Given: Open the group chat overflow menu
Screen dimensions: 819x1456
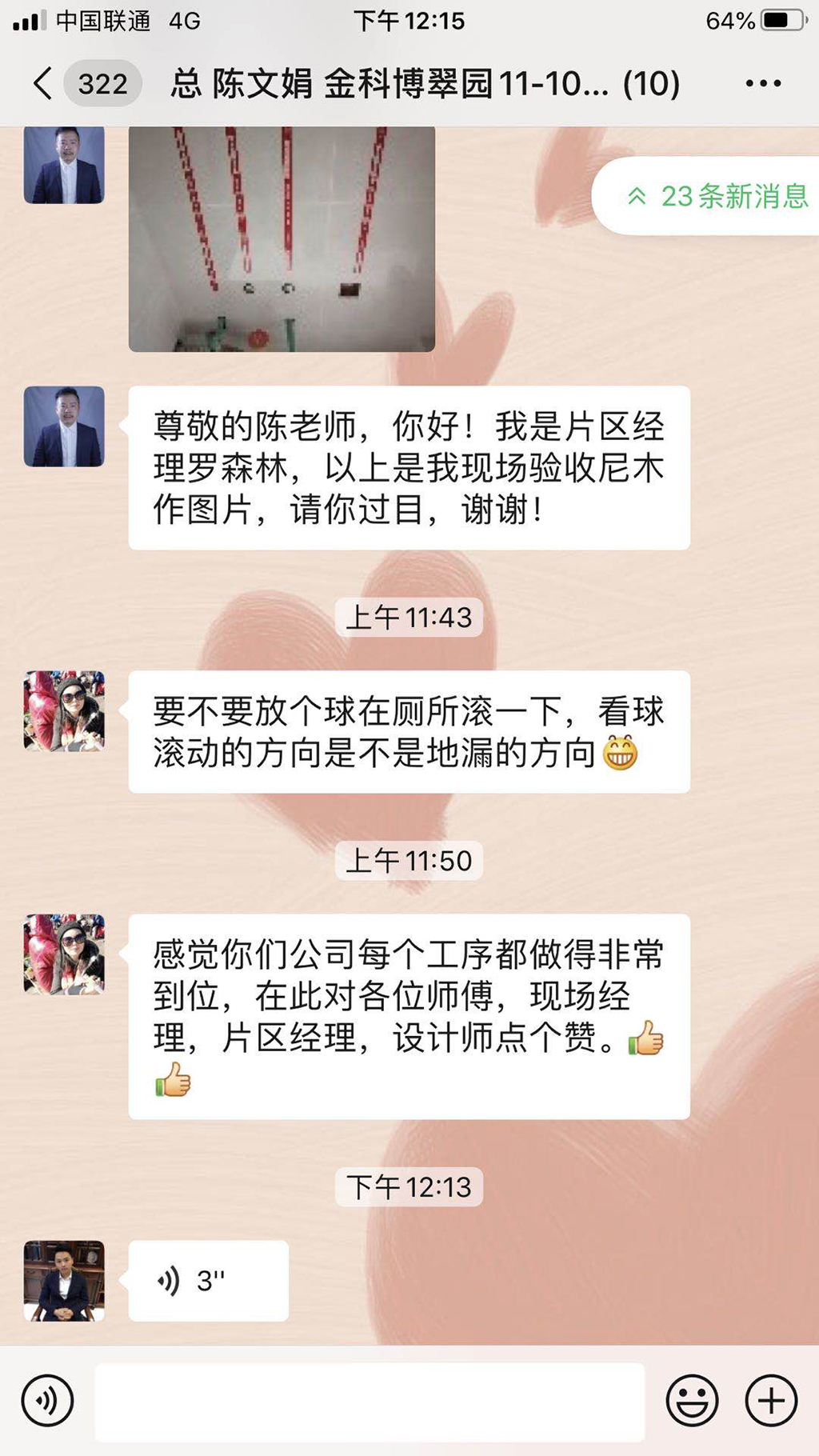Looking at the screenshot, I should pyautogui.click(x=762, y=83).
